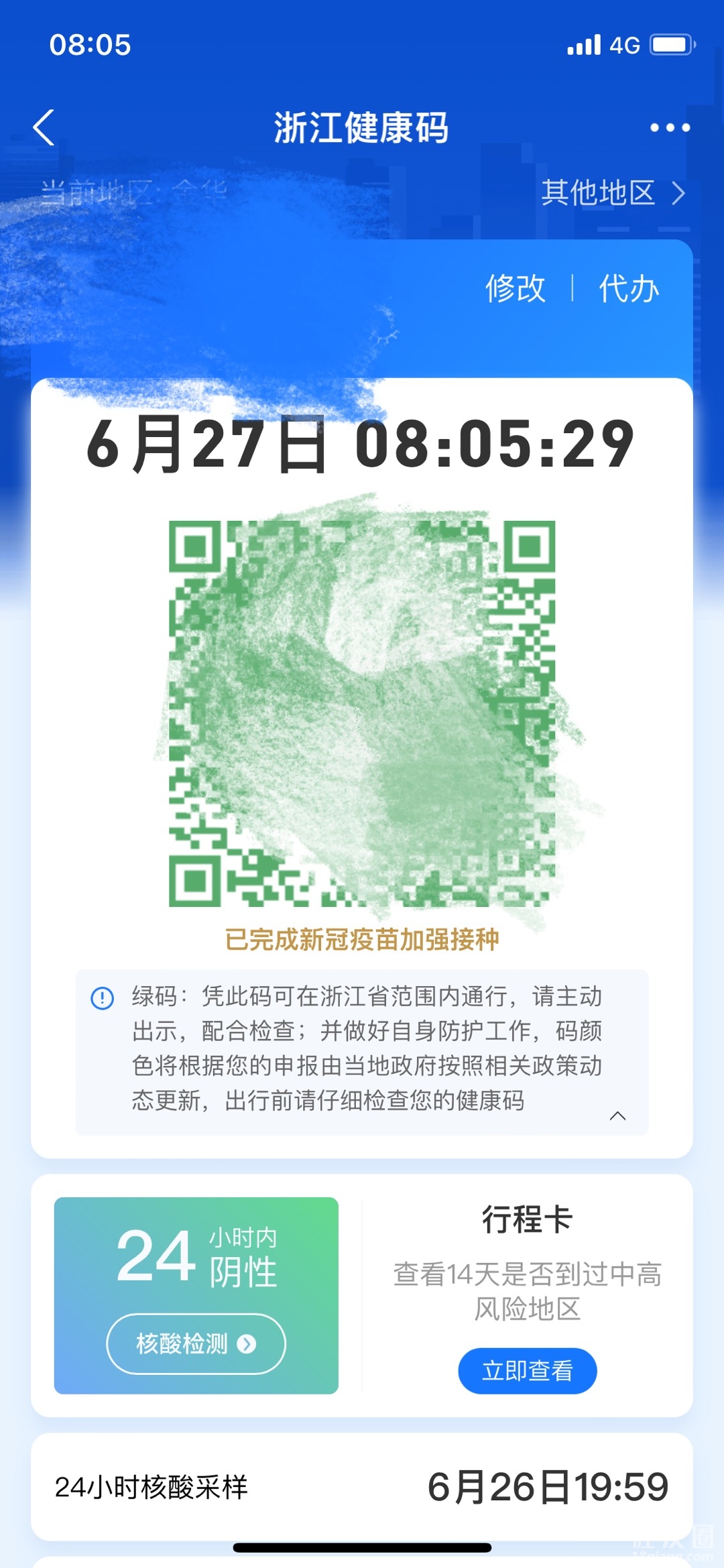Open the three-dot overflow menu
The image size is (724, 1568).
click(670, 127)
